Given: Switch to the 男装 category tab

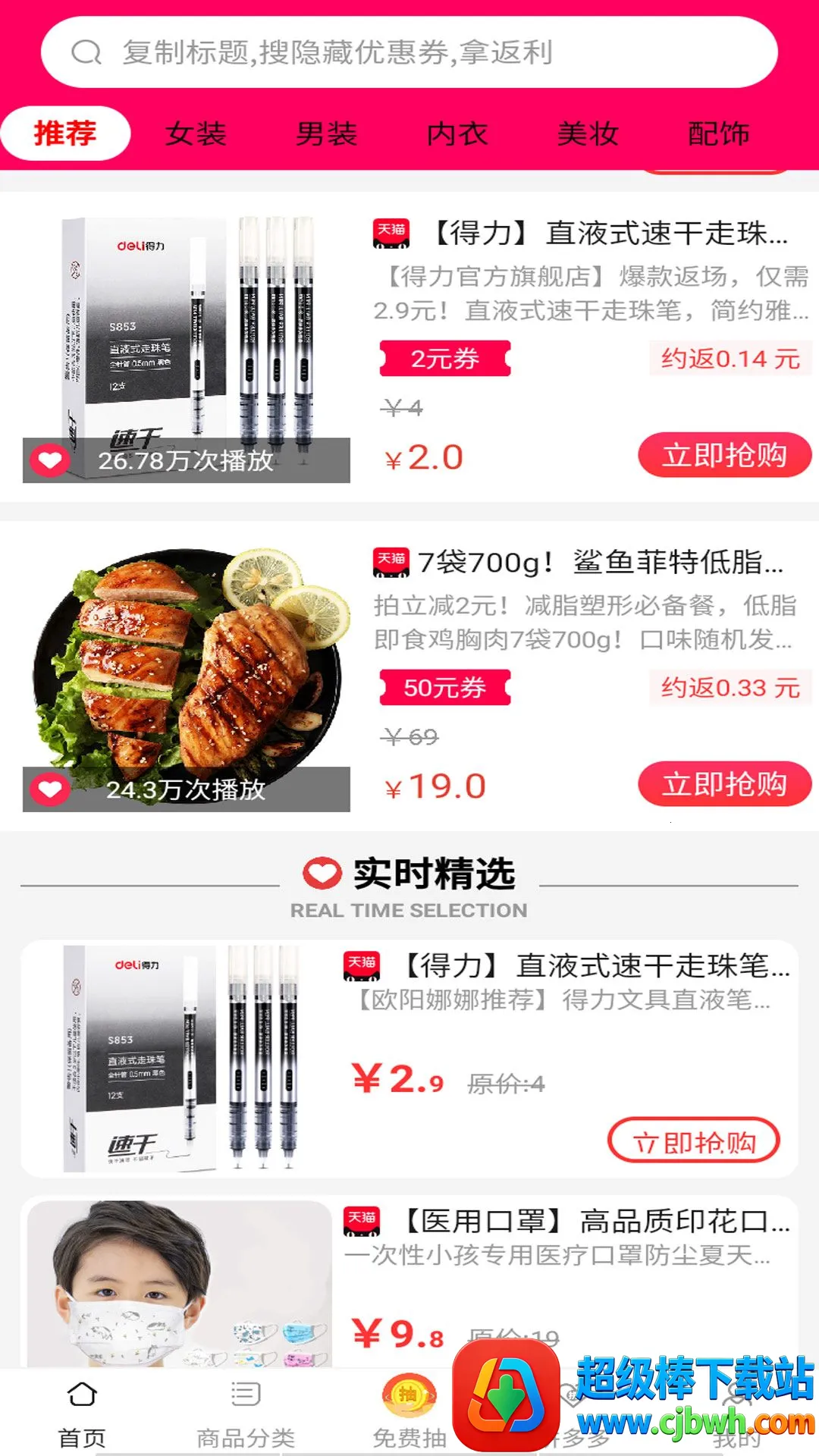Looking at the screenshot, I should (326, 134).
